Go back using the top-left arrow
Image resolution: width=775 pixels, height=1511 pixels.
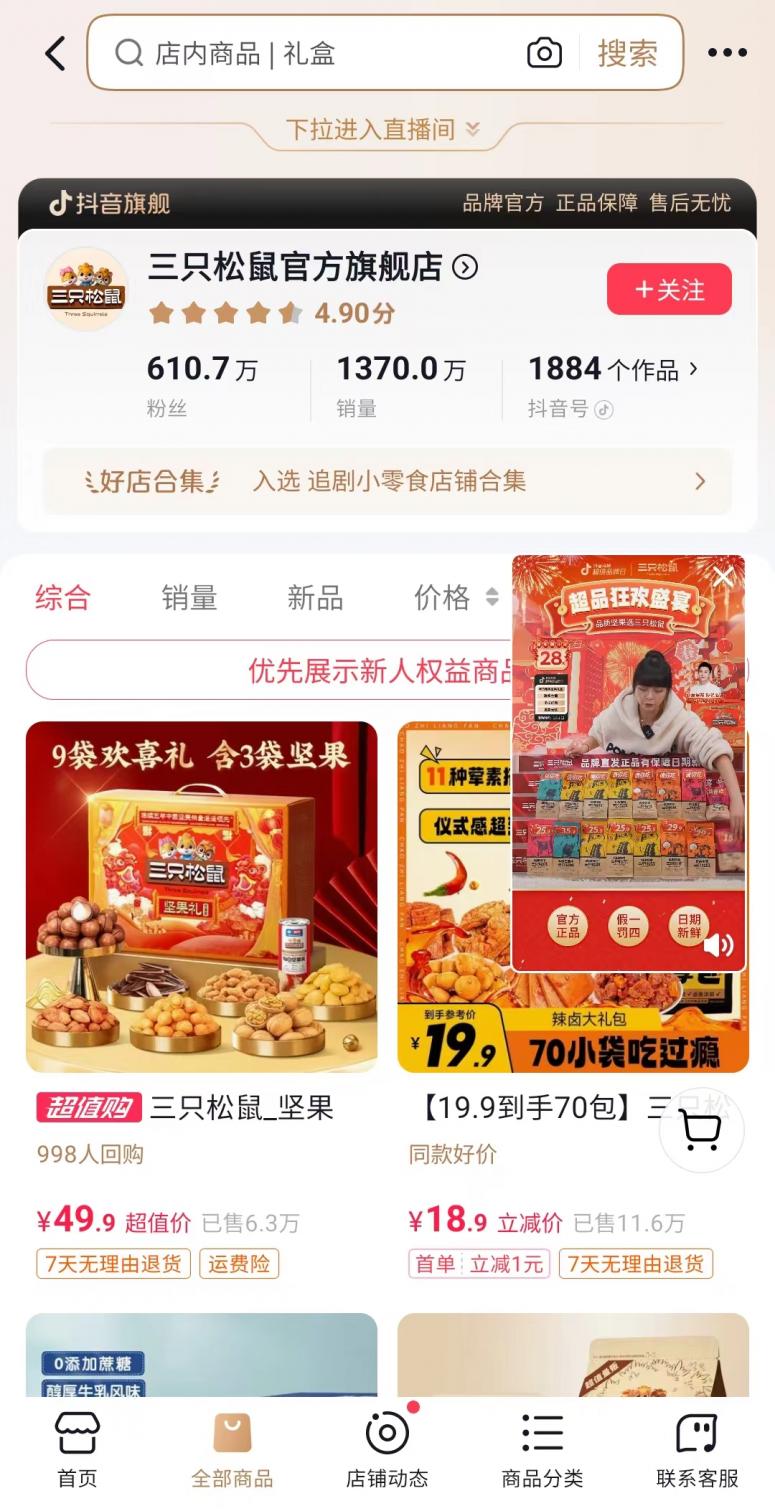[x=55, y=53]
